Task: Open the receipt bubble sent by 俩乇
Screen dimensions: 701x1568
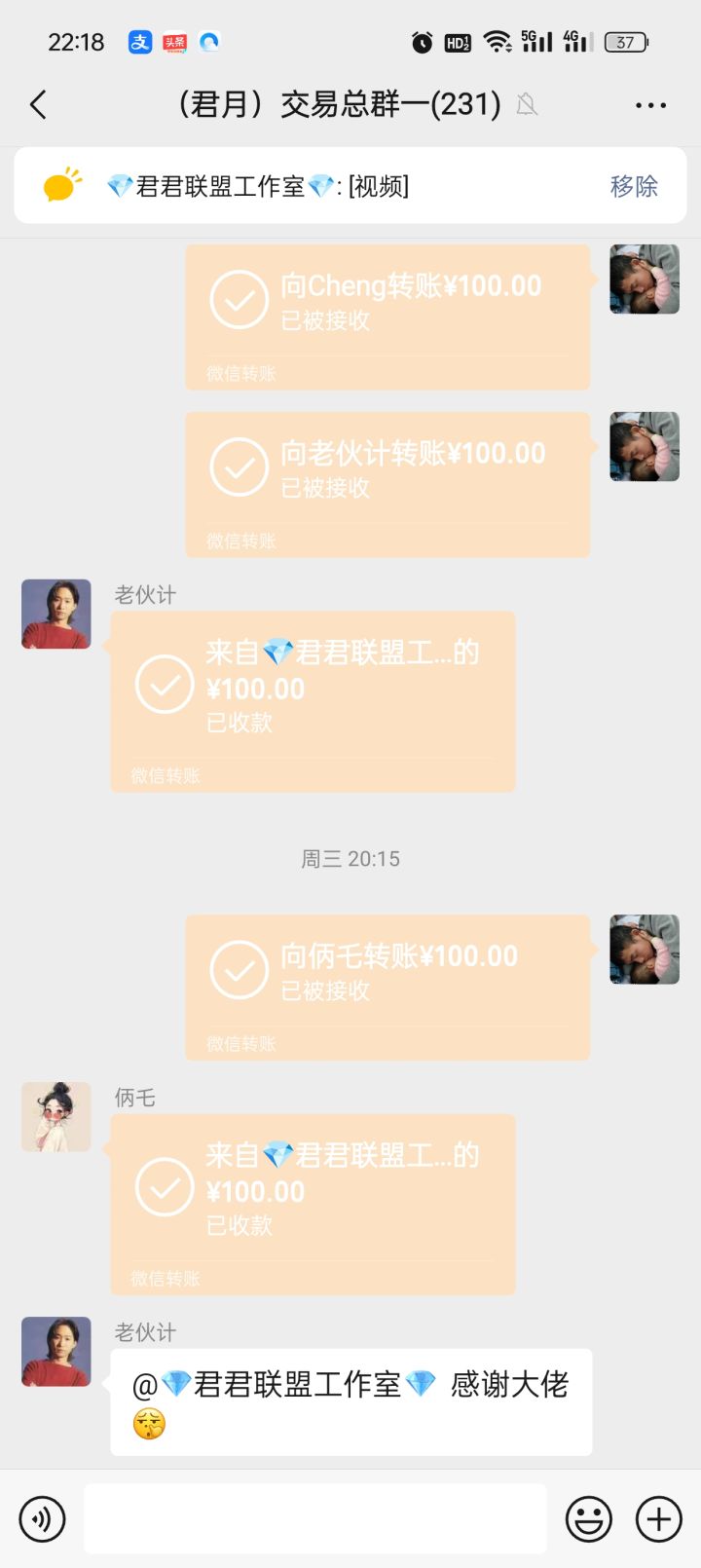Action: tap(312, 1204)
